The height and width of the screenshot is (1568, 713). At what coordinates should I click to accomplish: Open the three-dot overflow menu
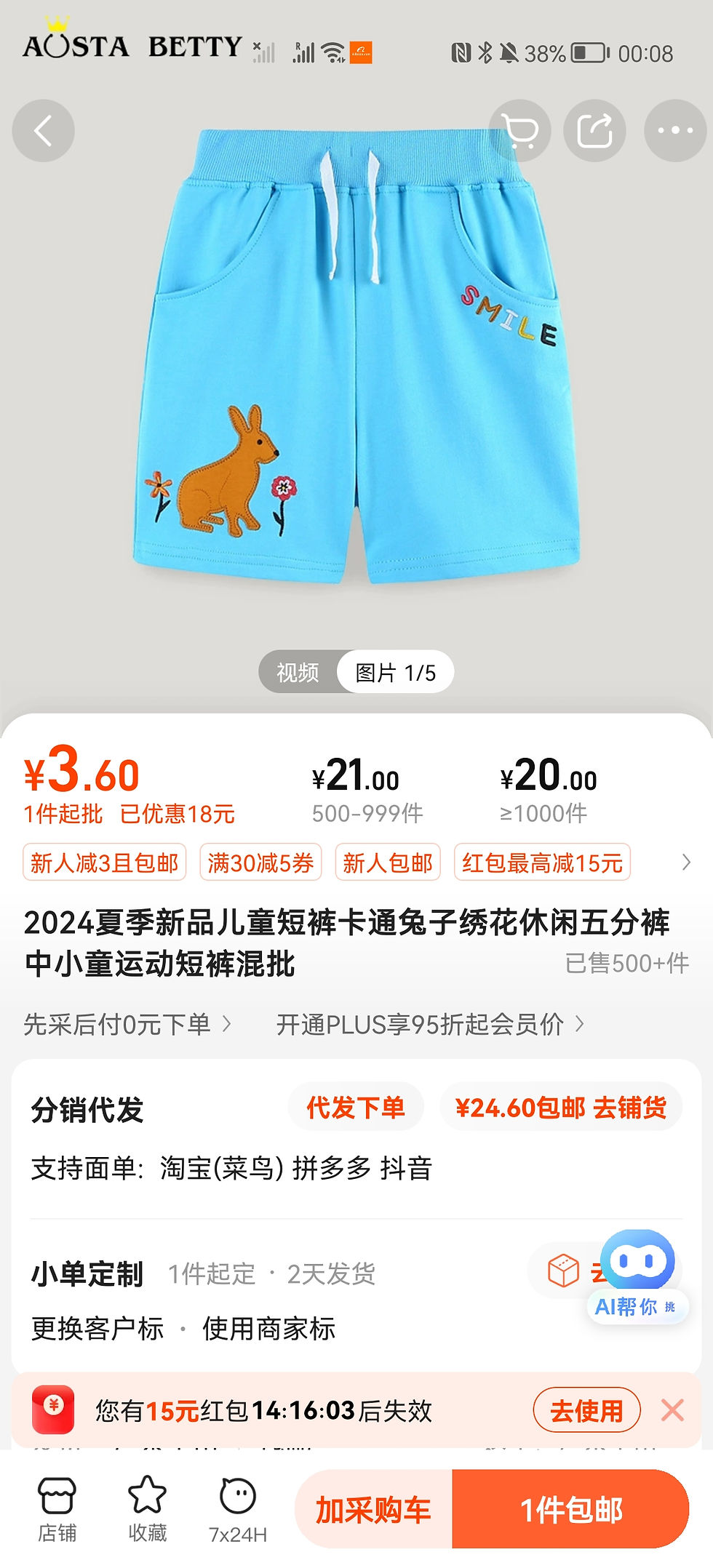pyautogui.click(x=674, y=131)
